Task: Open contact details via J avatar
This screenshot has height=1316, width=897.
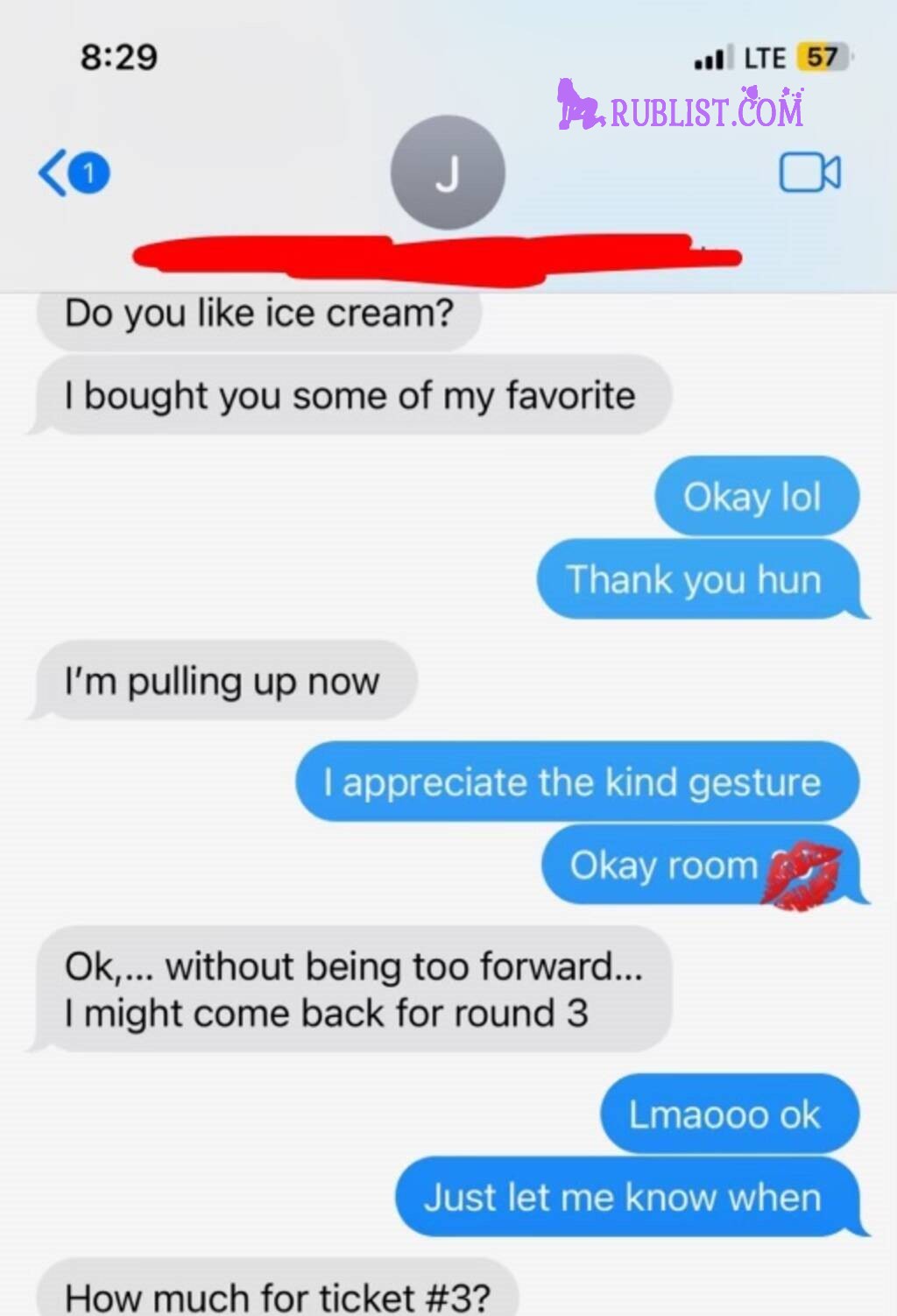Action: click(448, 173)
